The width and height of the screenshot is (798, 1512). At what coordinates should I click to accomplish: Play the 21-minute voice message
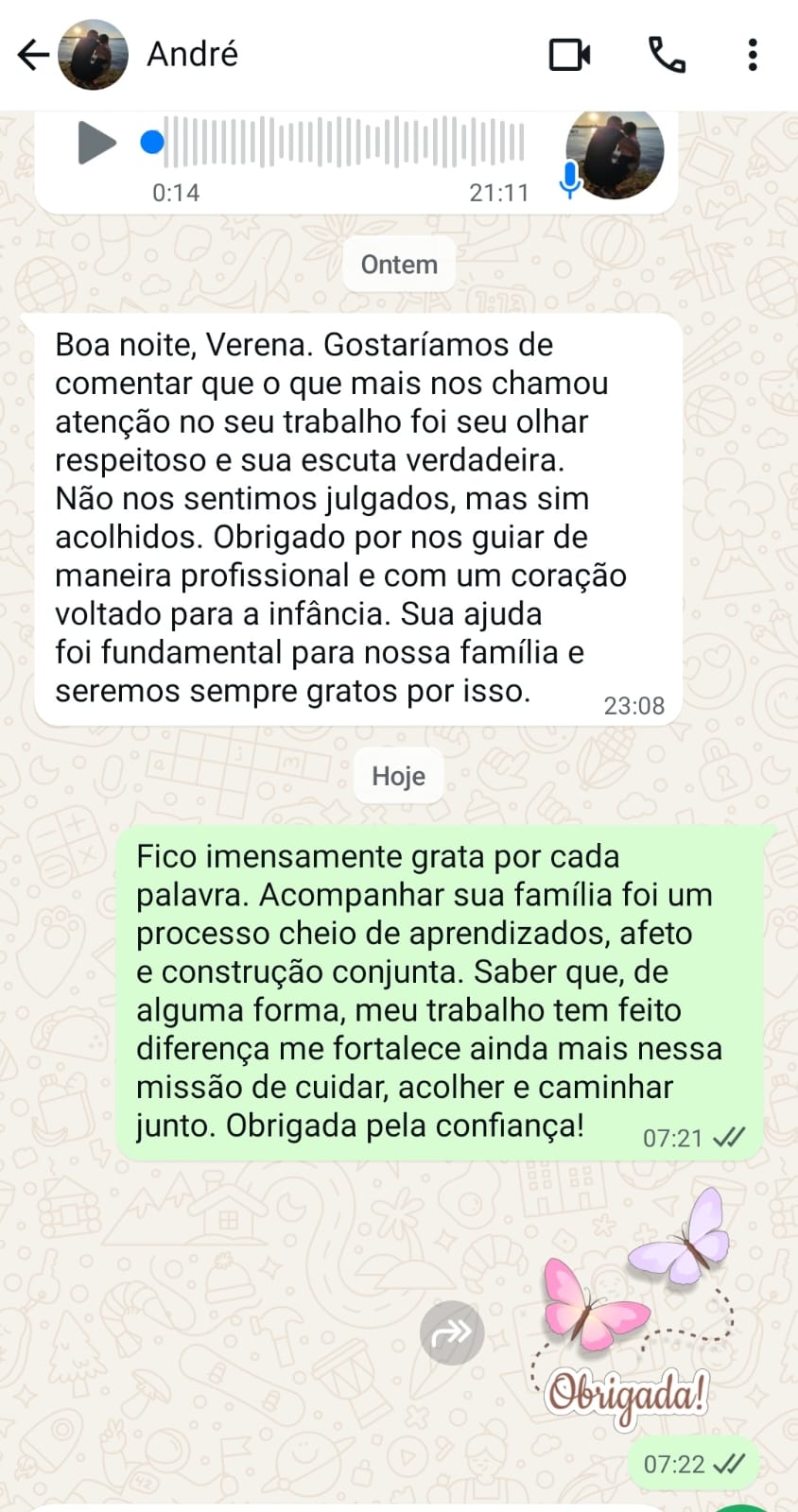(95, 142)
